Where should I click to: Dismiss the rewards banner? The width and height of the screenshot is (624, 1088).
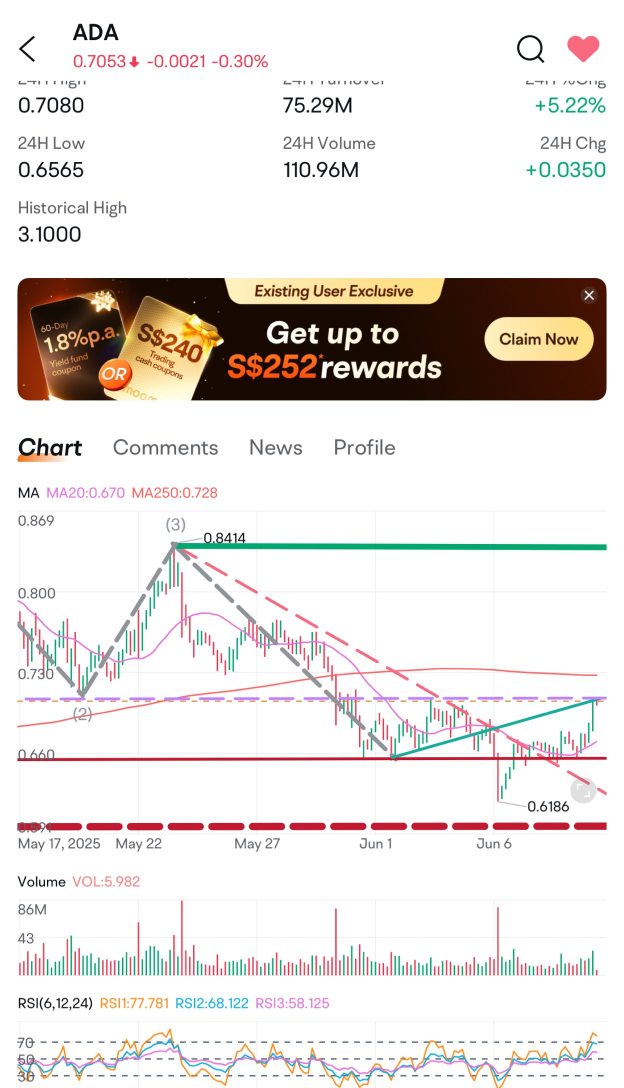589,295
